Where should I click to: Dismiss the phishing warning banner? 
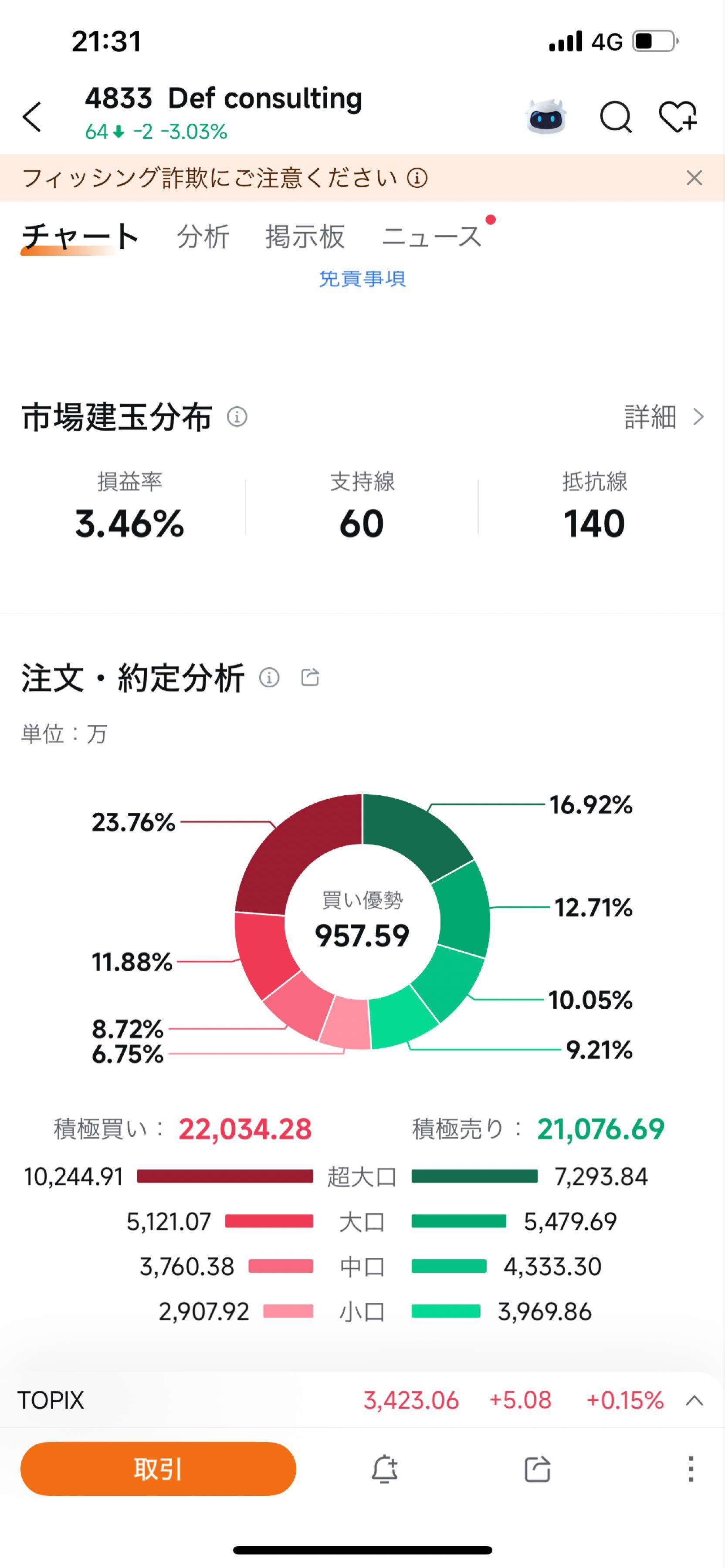[694, 178]
